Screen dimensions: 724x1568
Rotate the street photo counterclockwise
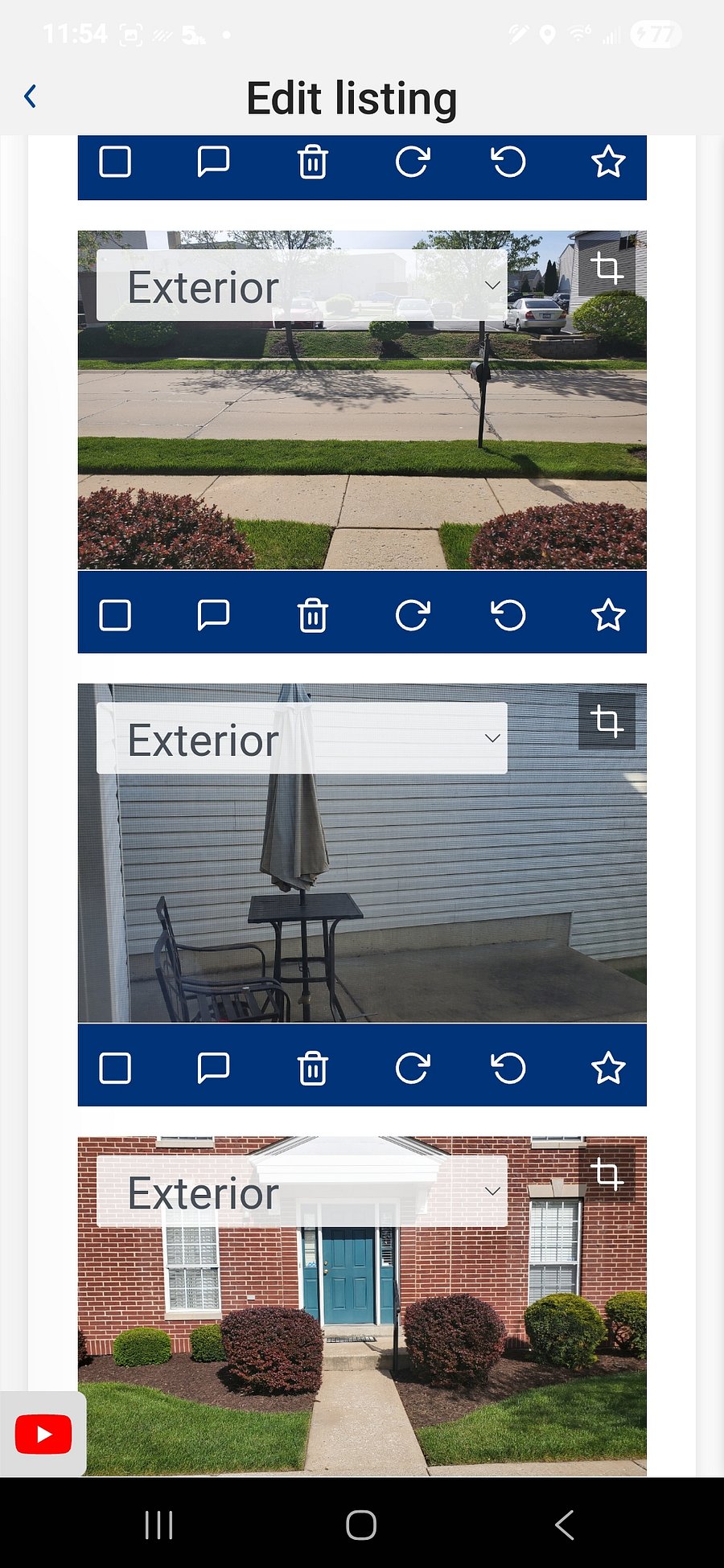pos(508,615)
